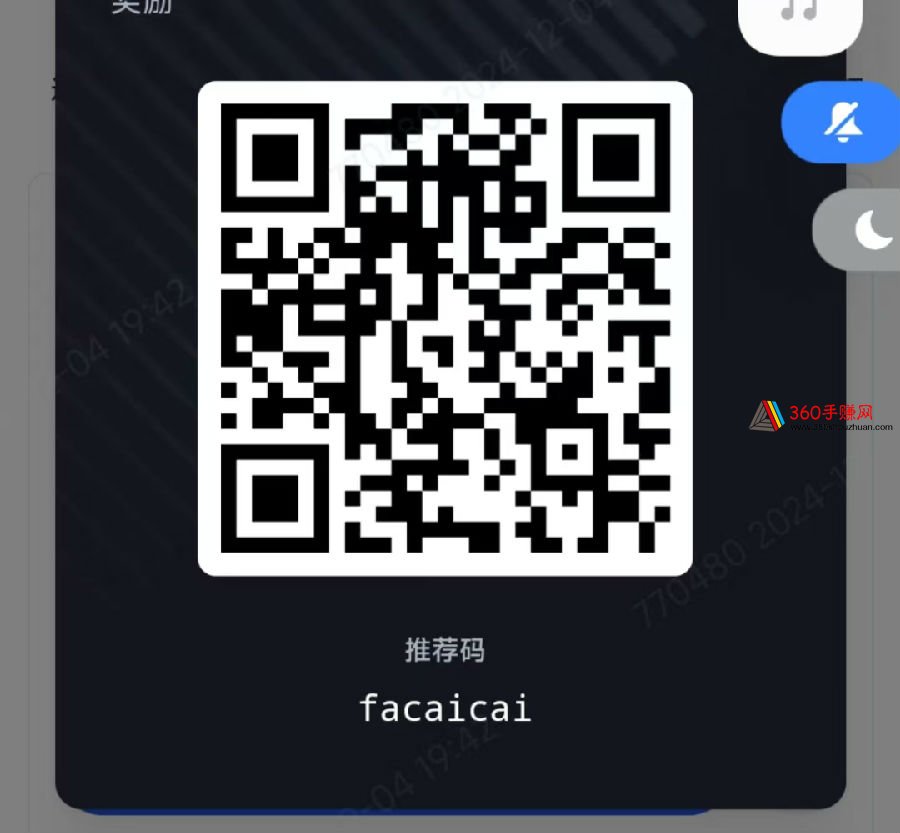
Task: Toggle the muted notification bell
Action: (x=843, y=122)
